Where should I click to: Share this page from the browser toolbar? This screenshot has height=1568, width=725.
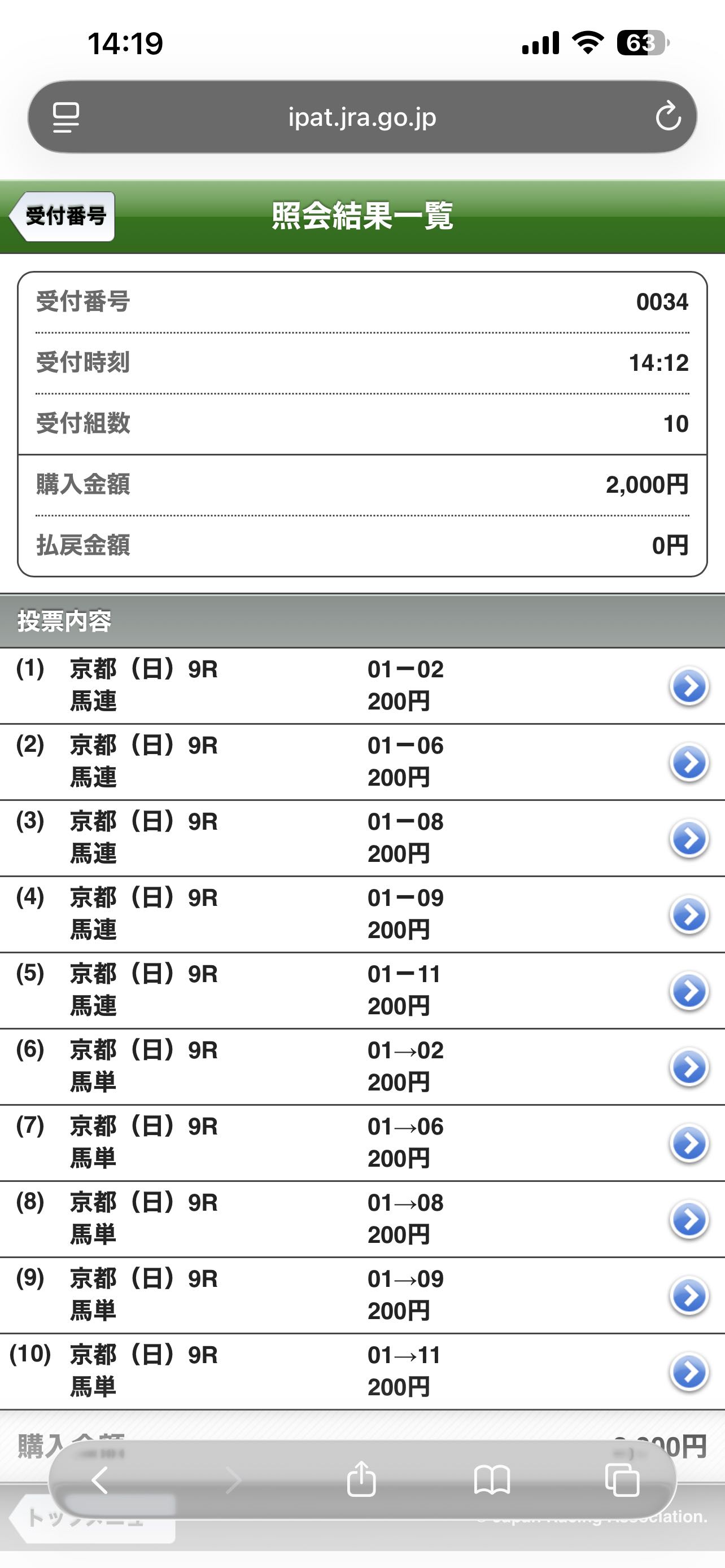(361, 1480)
